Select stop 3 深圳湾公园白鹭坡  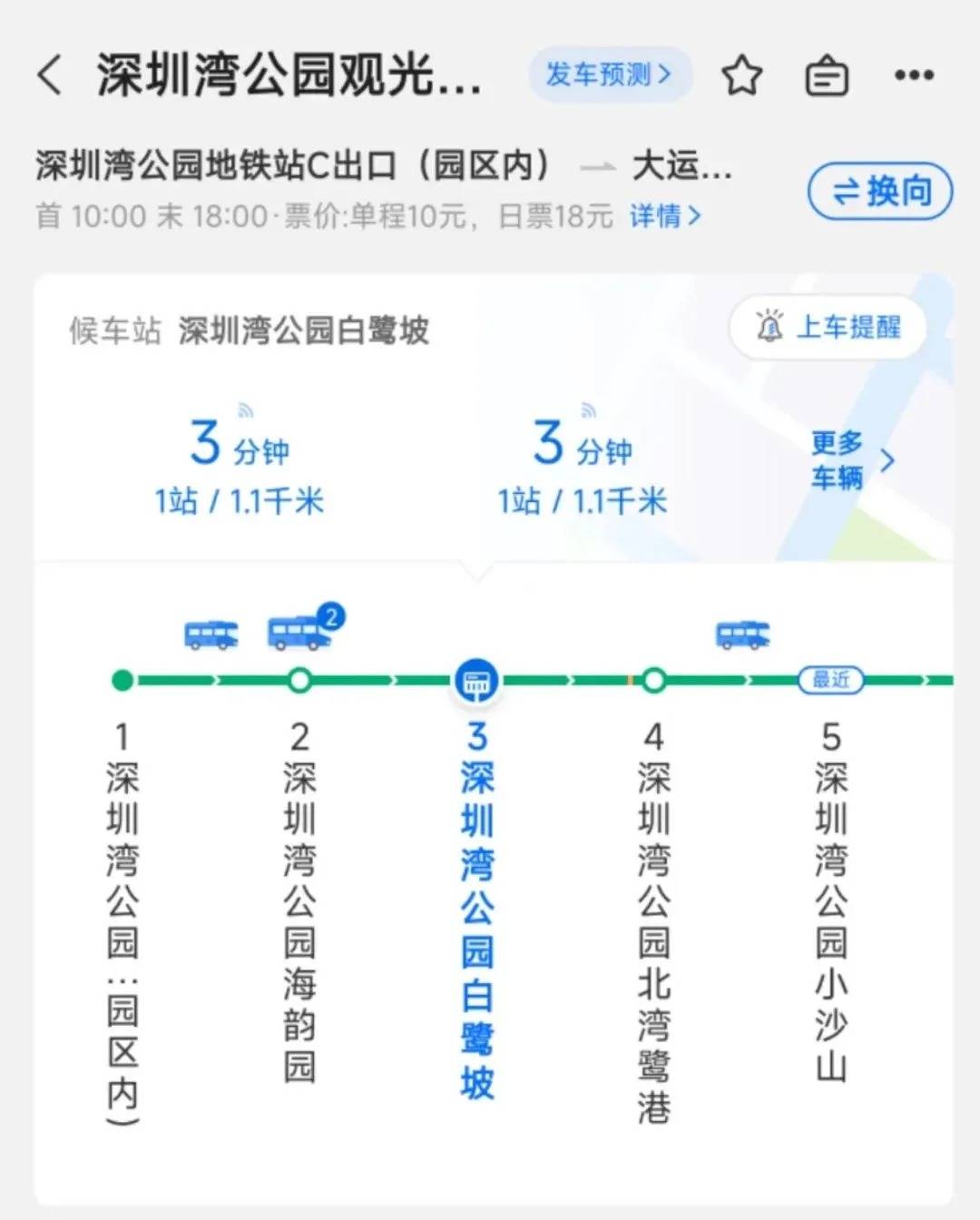pyautogui.click(x=477, y=908)
